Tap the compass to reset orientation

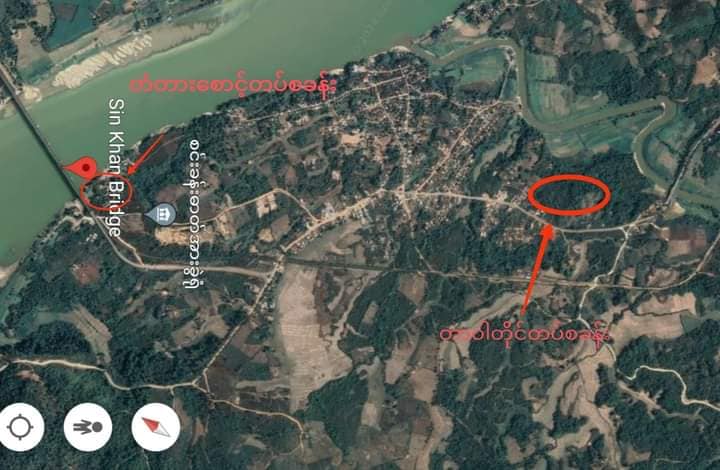(155, 429)
